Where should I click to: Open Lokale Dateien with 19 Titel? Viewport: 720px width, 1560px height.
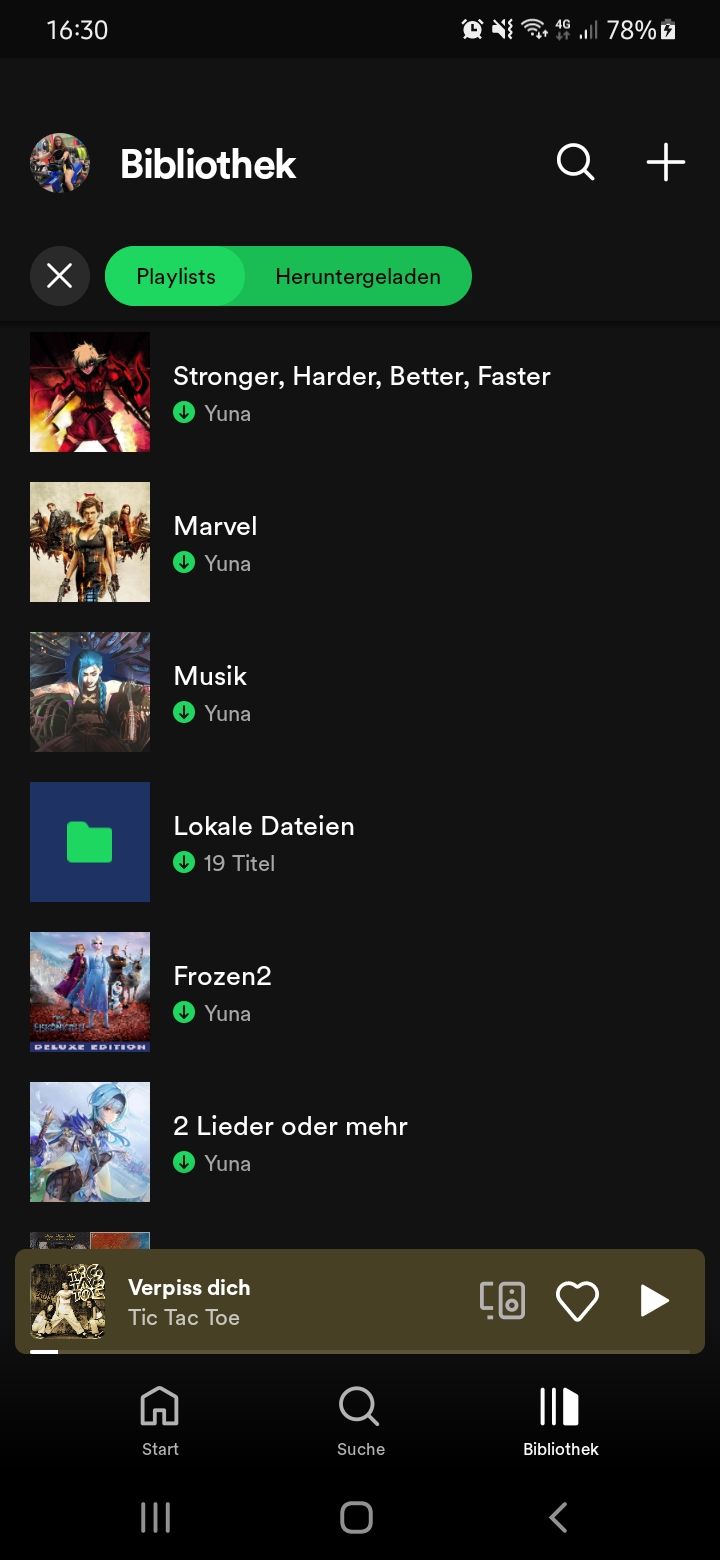360,842
